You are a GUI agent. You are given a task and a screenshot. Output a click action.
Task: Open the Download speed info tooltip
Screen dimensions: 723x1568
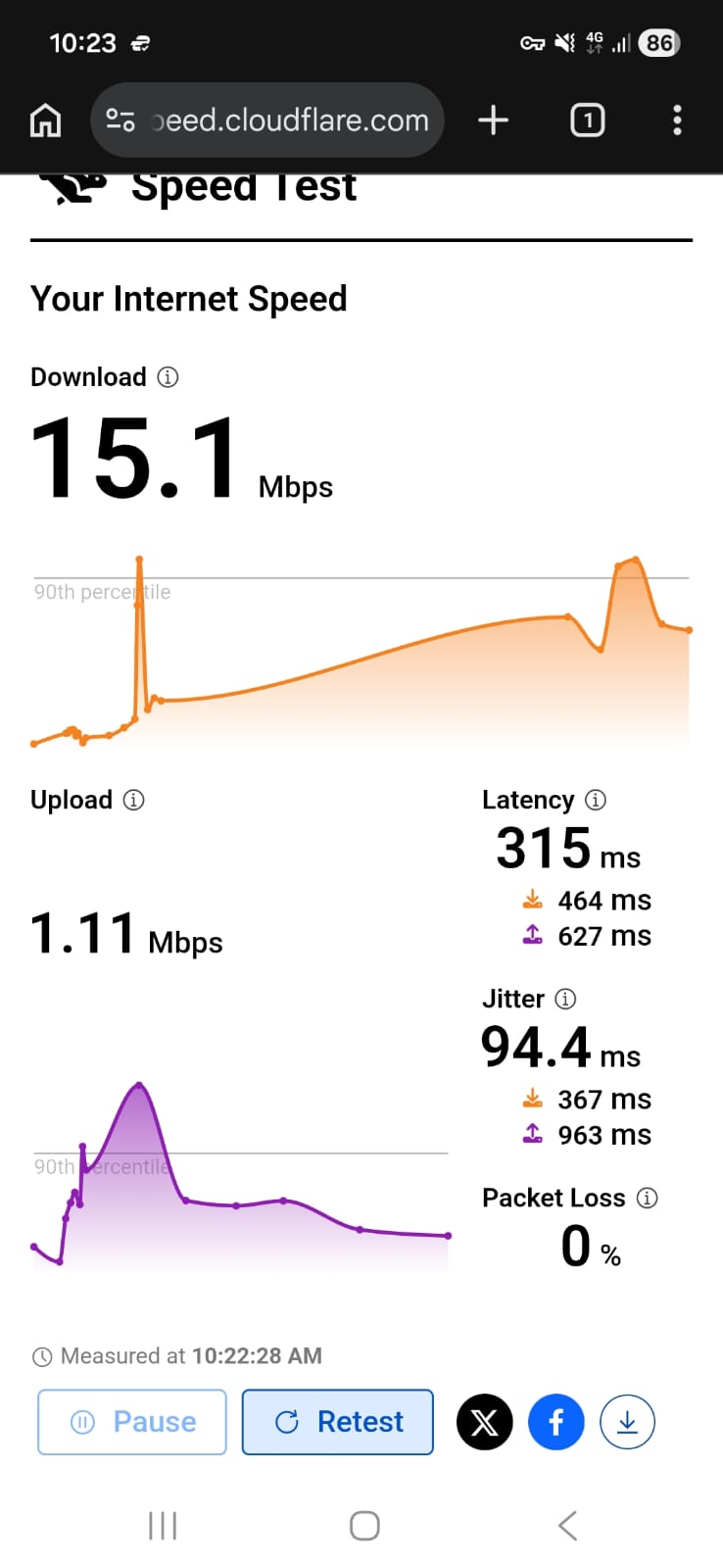click(x=169, y=376)
